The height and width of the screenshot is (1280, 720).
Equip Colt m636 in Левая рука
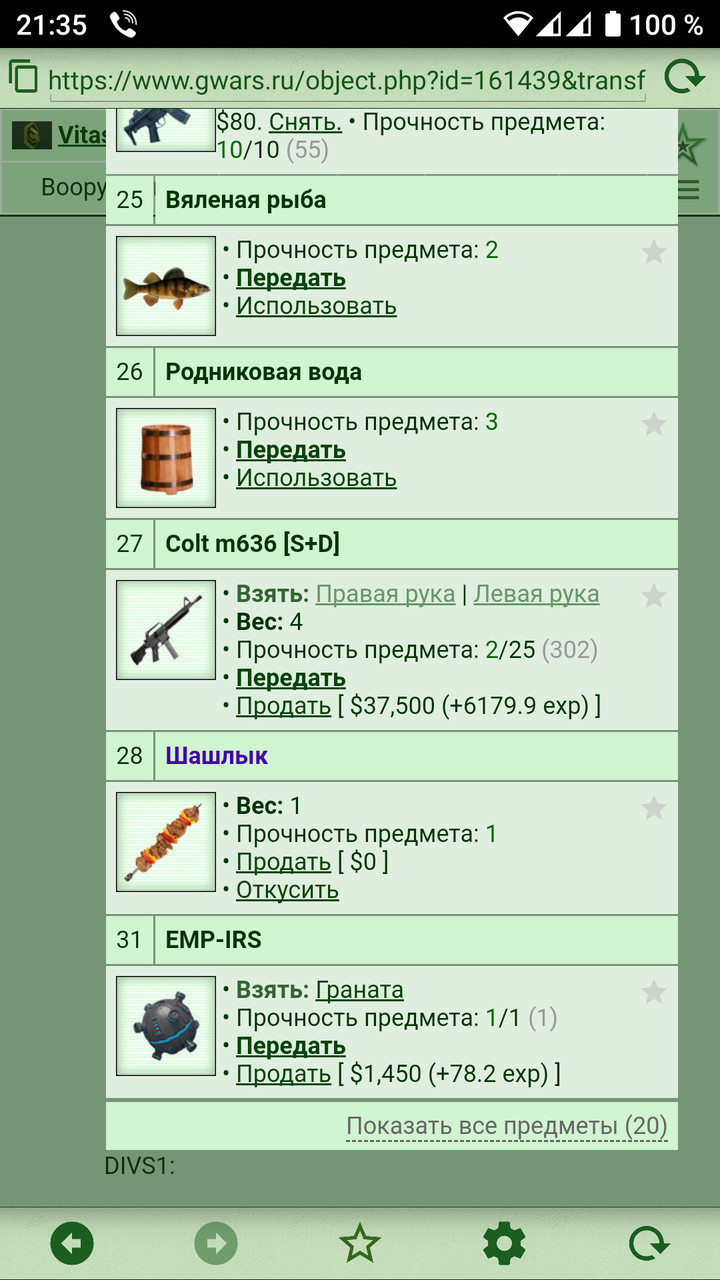tap(536, 594)
